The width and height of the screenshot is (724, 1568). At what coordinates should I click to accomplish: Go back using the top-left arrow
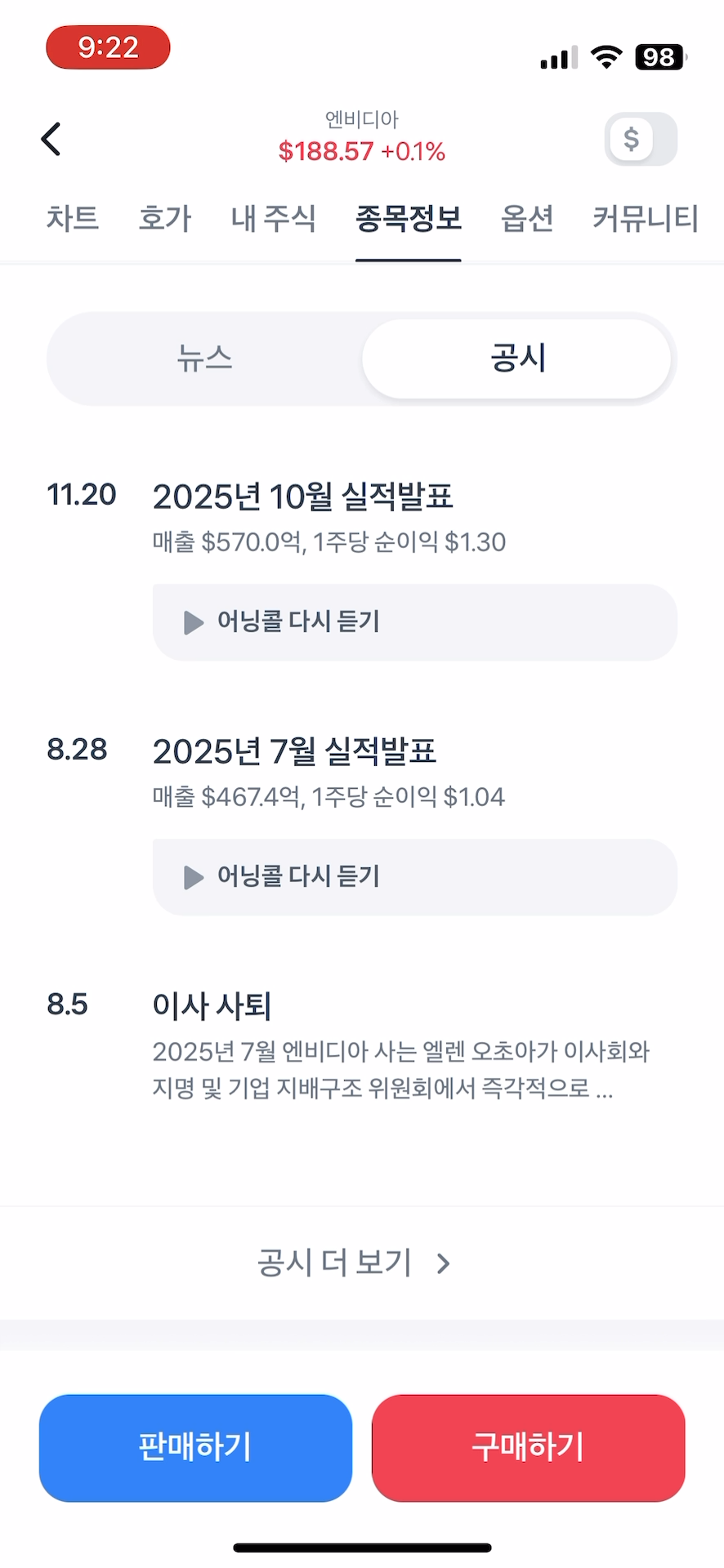[51, 139]
